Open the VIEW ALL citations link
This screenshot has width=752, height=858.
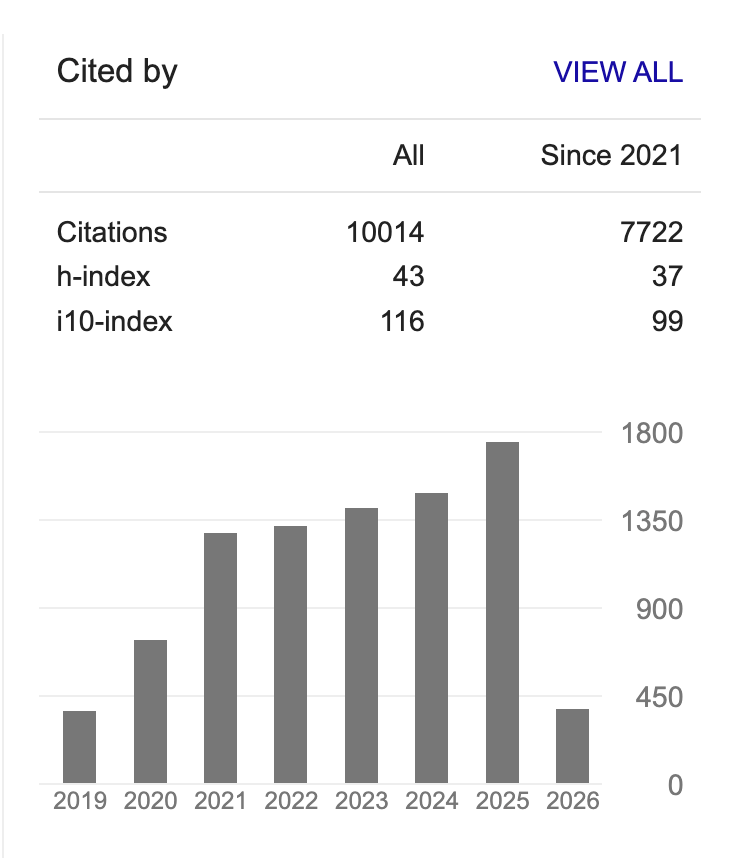click(617, 72)
